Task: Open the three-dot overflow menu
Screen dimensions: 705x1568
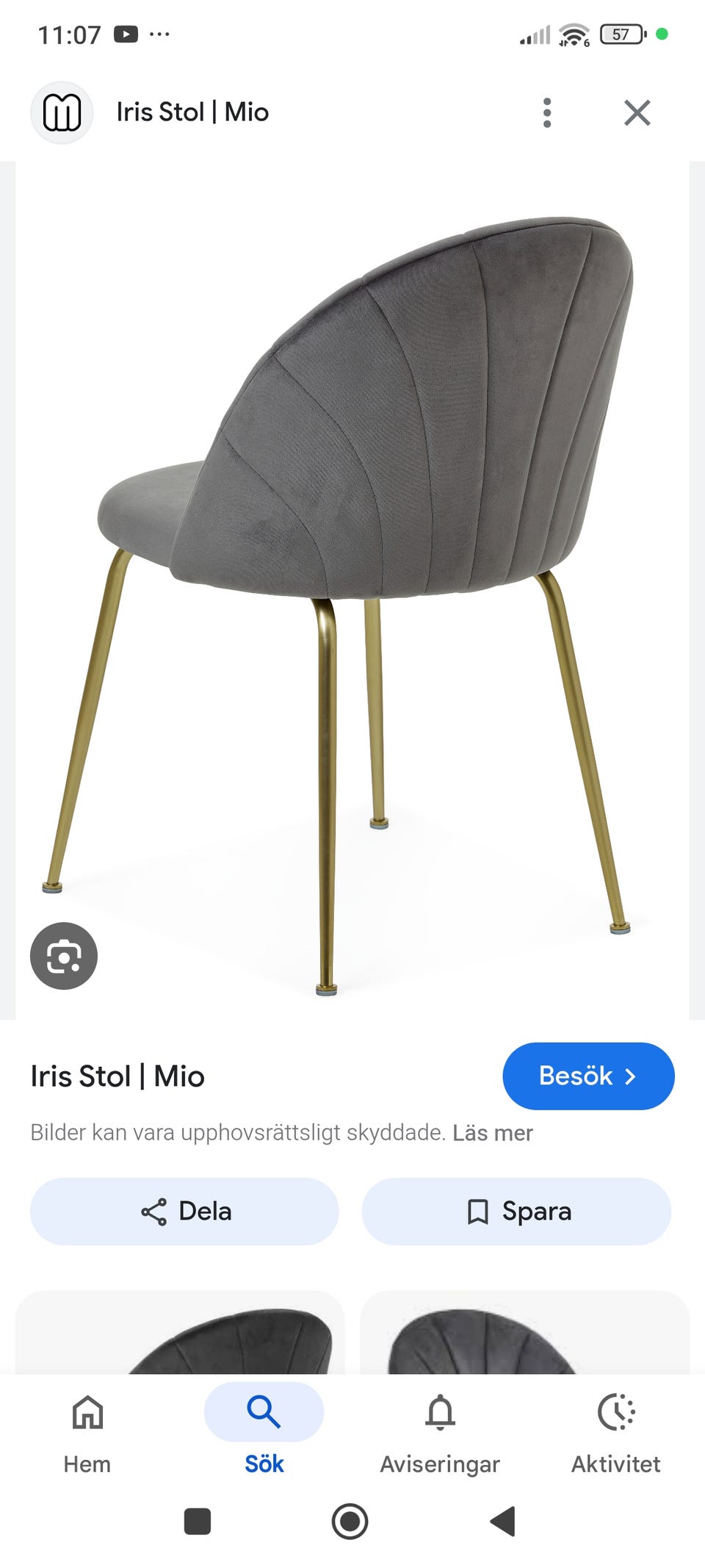Action: (546, 112)
